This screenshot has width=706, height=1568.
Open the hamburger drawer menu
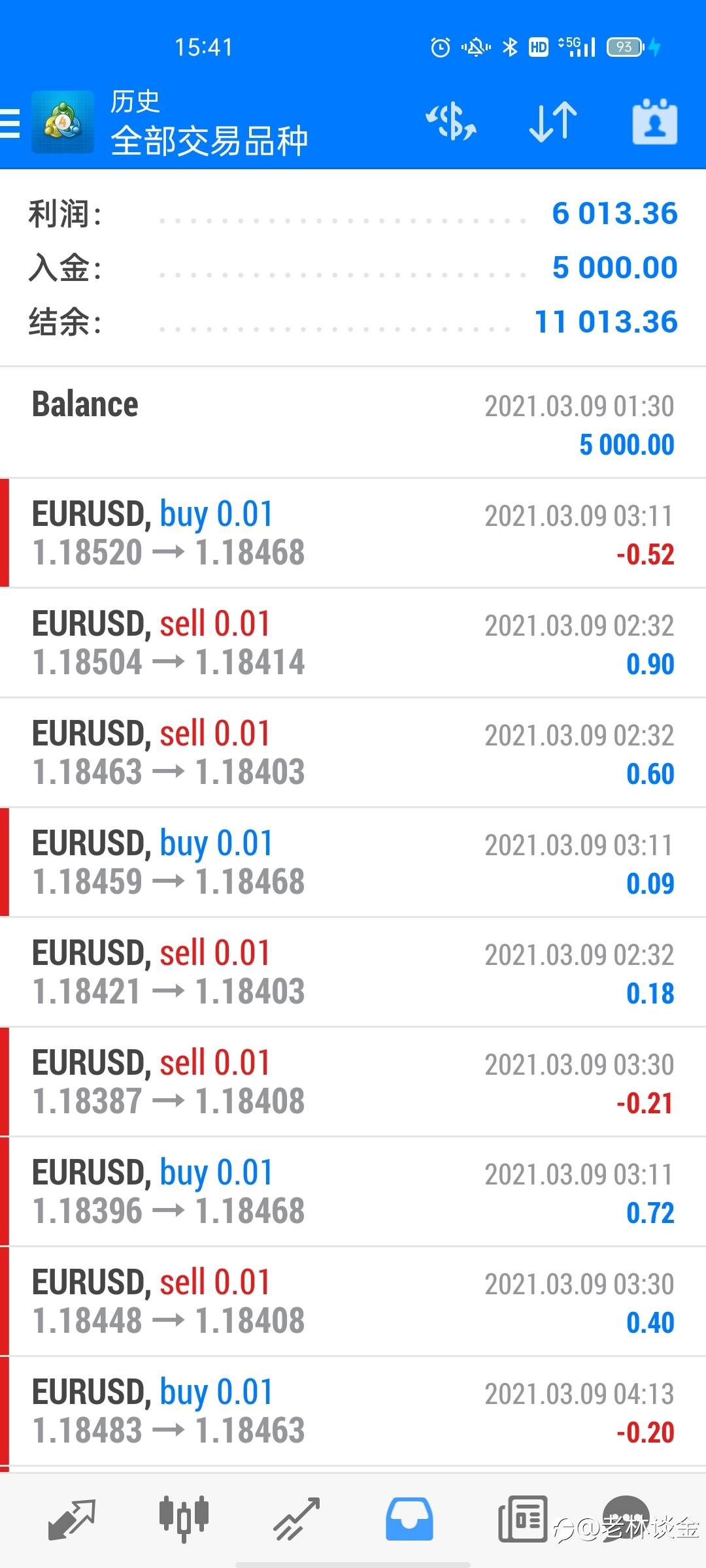(x=10, y=123)
